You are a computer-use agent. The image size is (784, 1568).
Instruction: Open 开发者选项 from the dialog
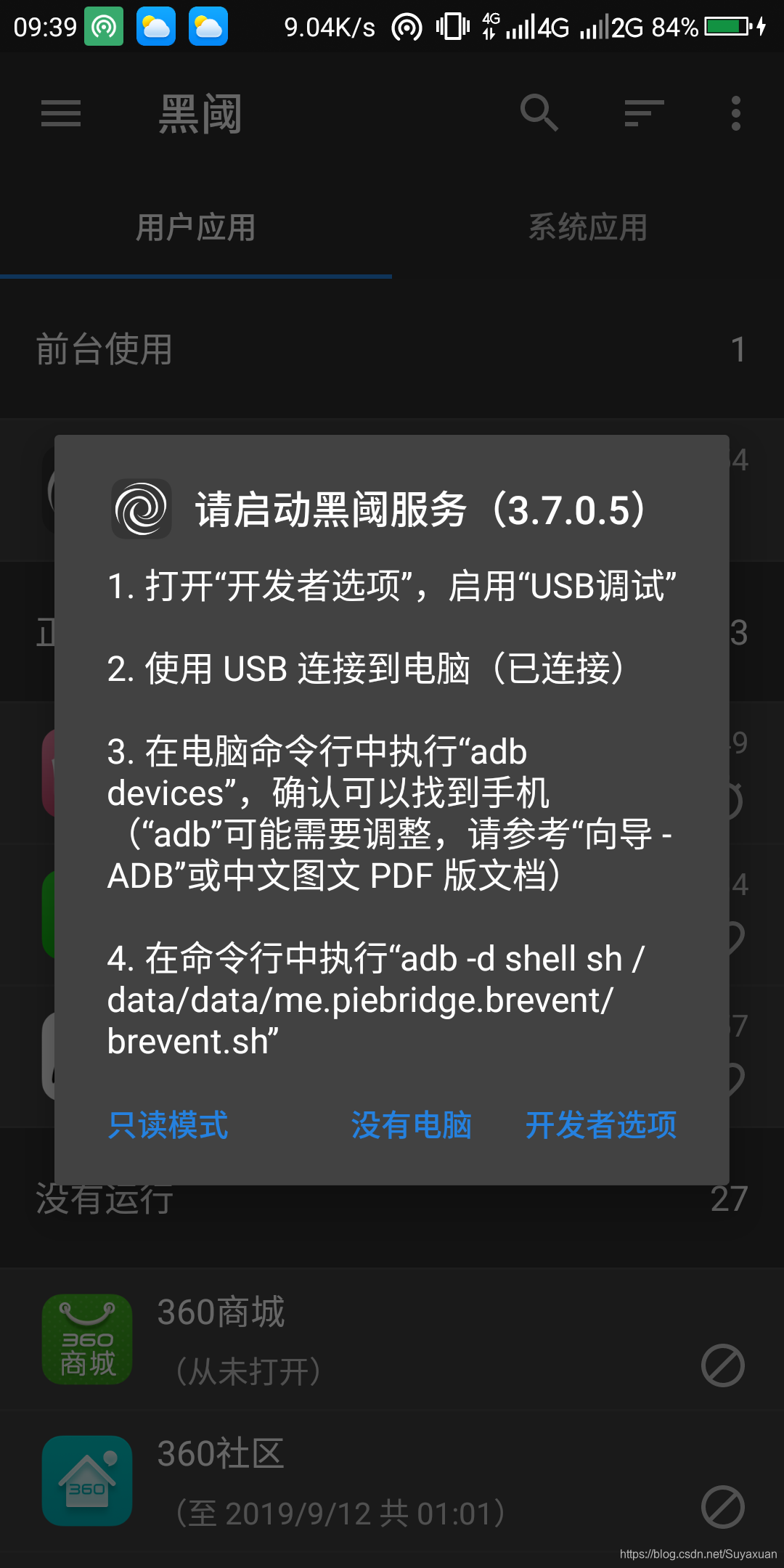(x=601, y=1125)
